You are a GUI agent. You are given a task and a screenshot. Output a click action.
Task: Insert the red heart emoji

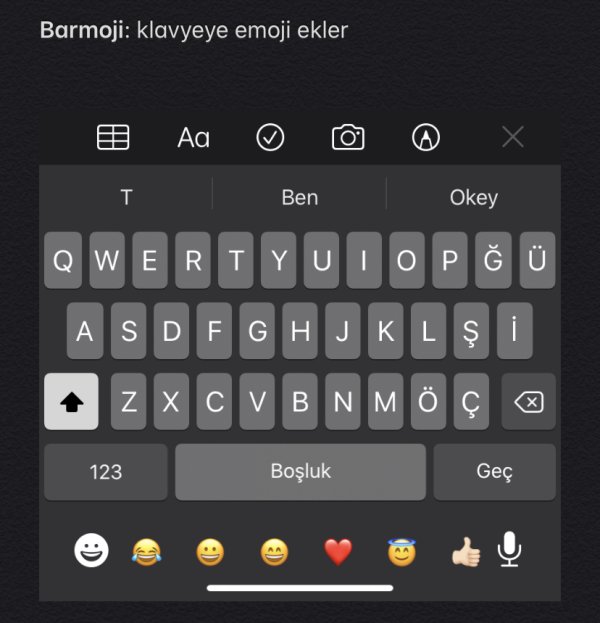[338, 551]
